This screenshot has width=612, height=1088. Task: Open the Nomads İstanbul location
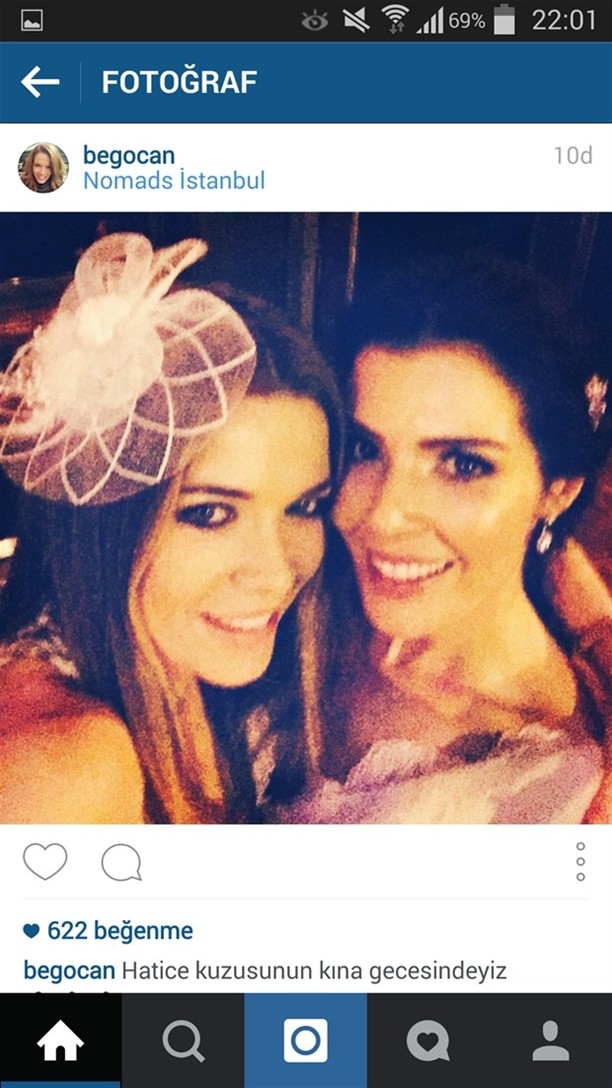tap(174, 181)
